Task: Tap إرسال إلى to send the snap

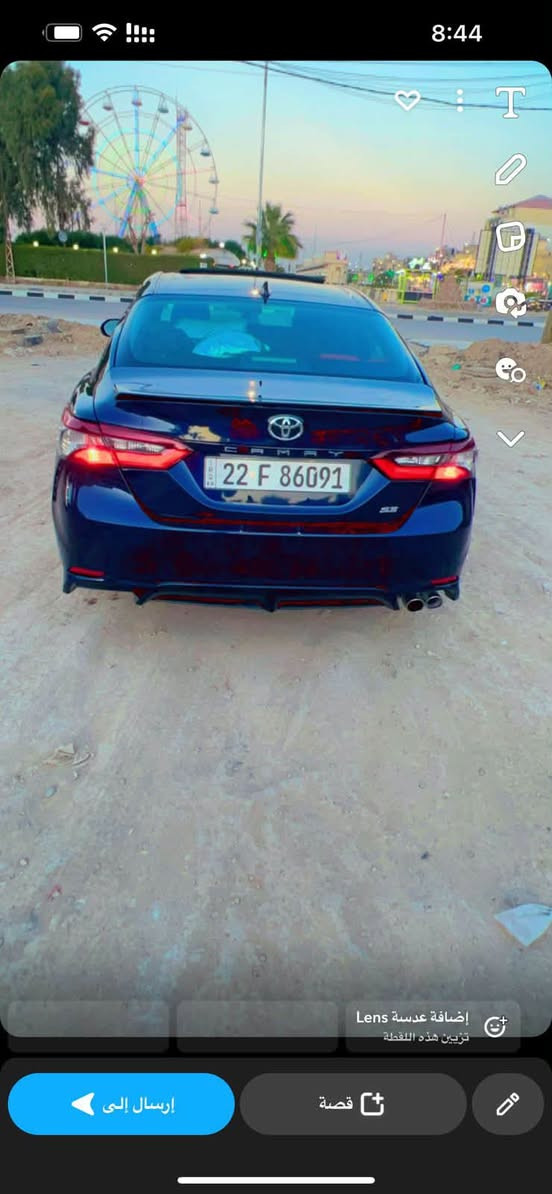Action: [121, 1104]
